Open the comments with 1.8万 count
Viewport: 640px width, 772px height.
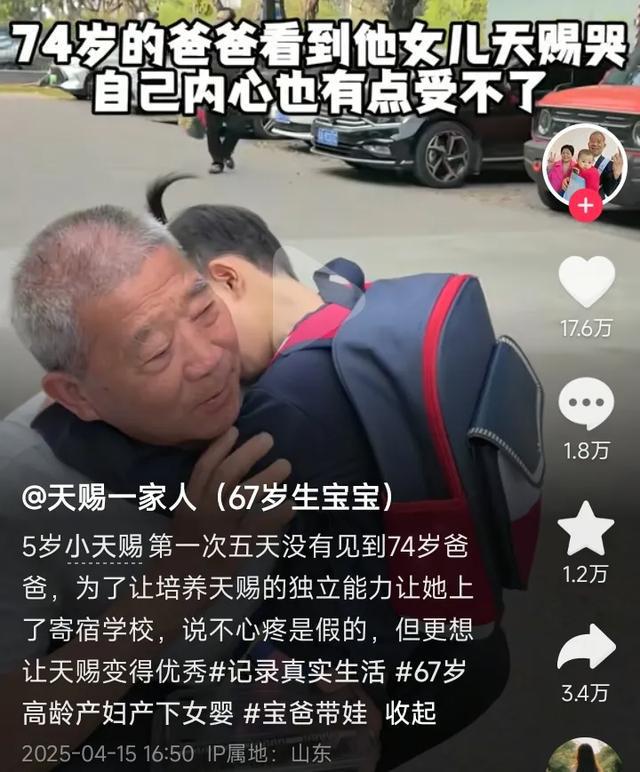click(586, 405)
